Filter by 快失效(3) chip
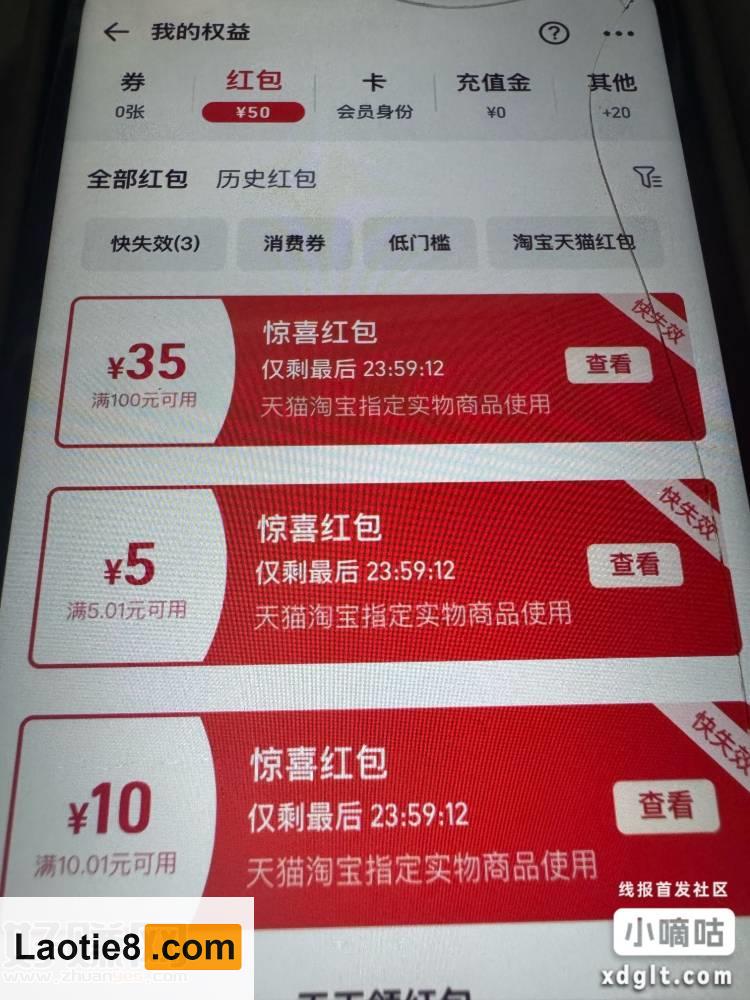 (x=155, y=243)
